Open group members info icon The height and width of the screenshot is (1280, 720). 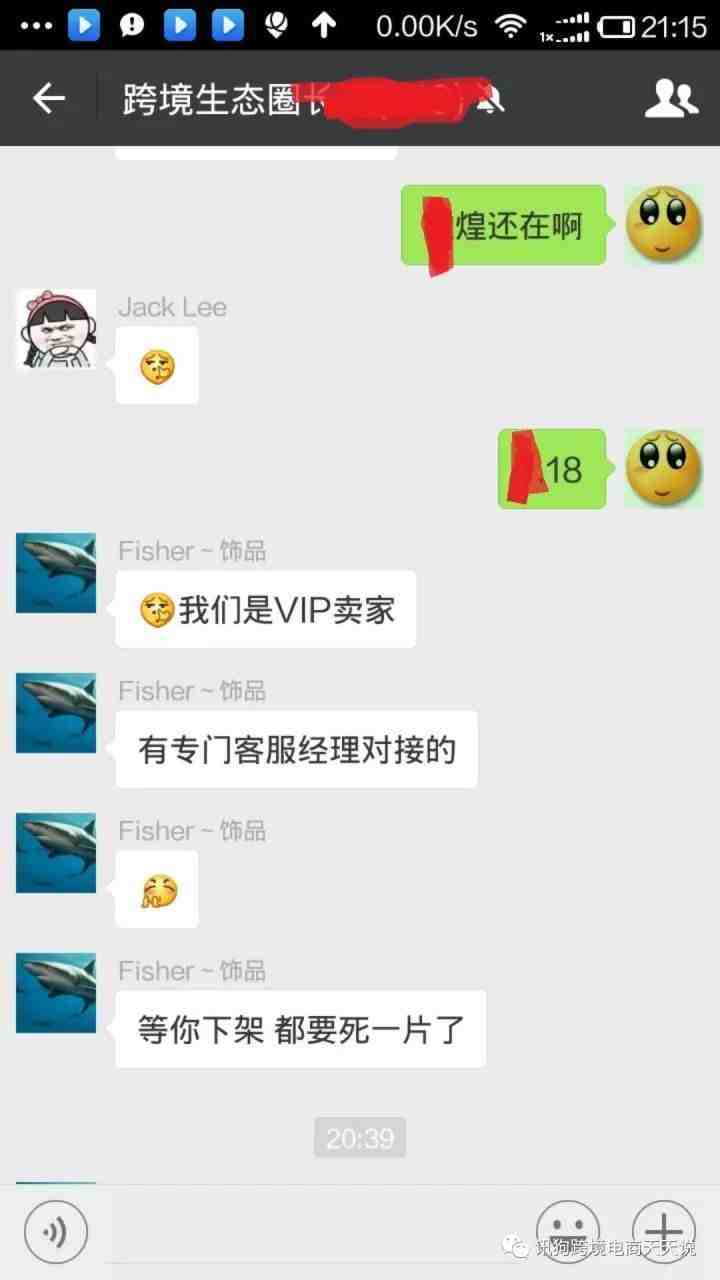point(670,98)
